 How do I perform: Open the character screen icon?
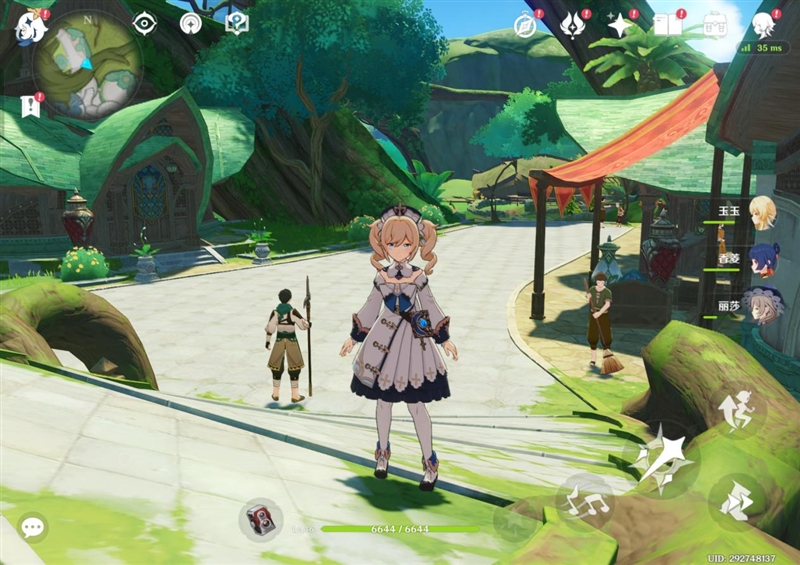[x=763, y=25]
